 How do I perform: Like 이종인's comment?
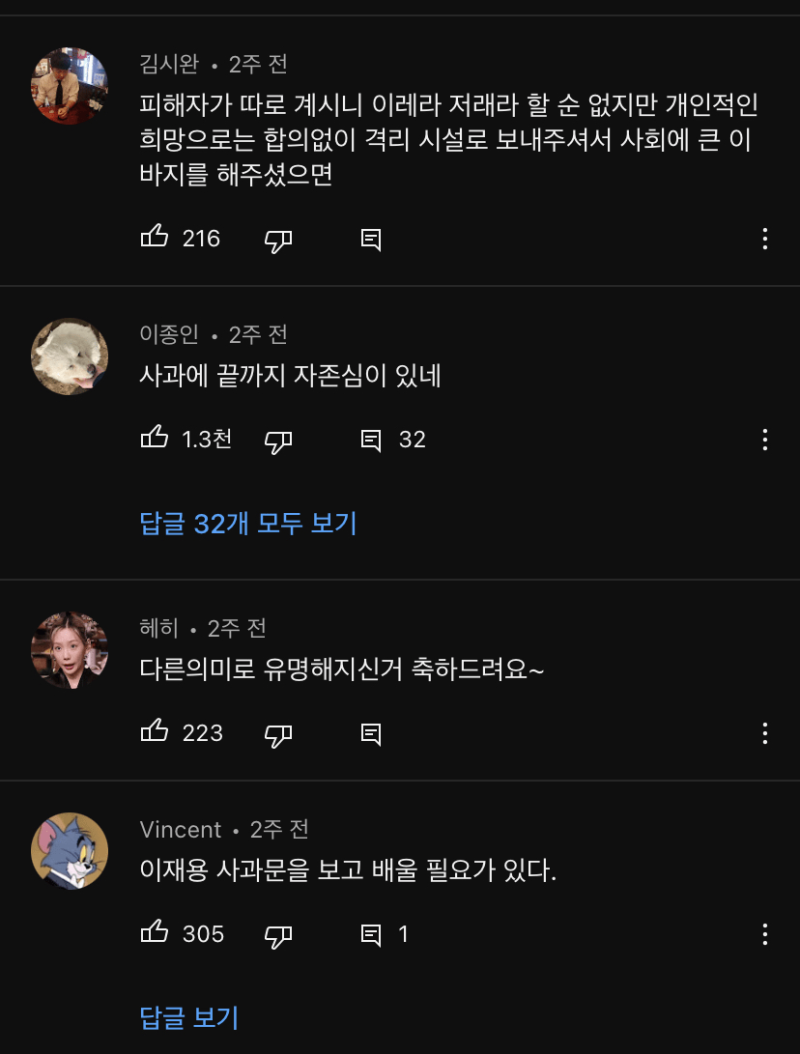(155, 438)
